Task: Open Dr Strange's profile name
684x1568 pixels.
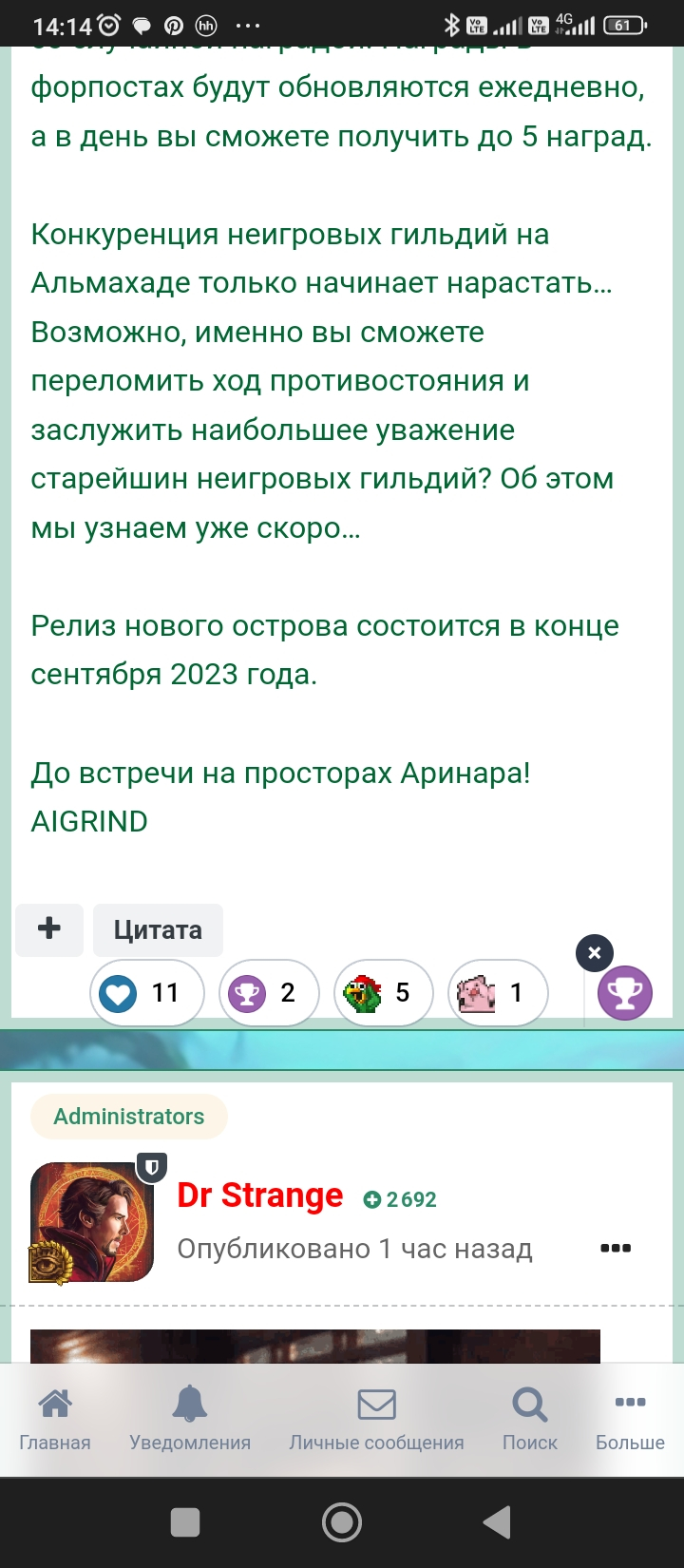Action: pos(260,1195)
